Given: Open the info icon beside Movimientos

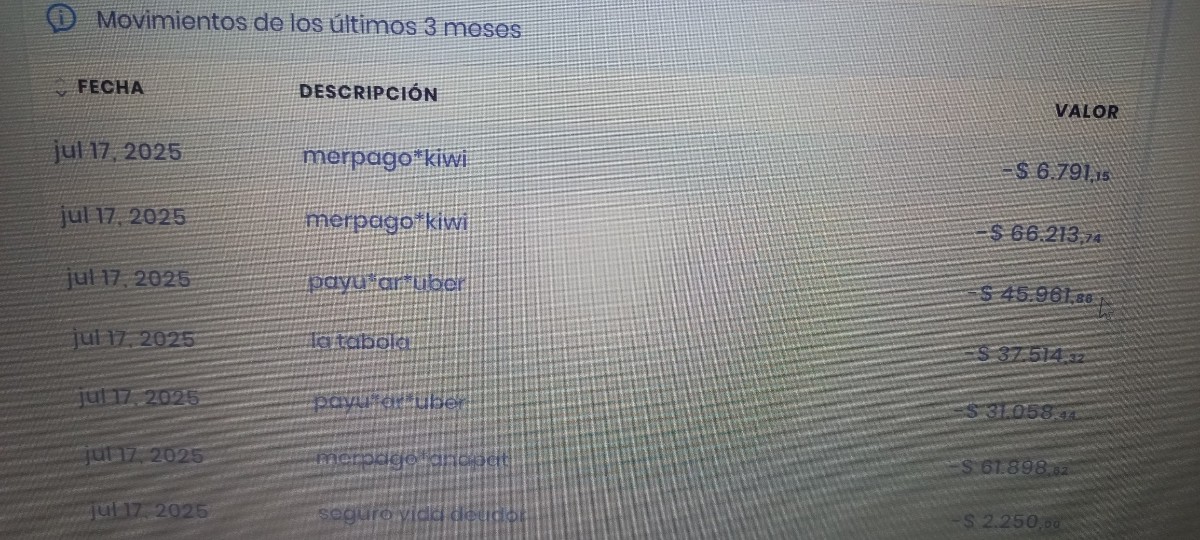Looking at the screenshot, I should pyautogui.click(x=63, y=19).
